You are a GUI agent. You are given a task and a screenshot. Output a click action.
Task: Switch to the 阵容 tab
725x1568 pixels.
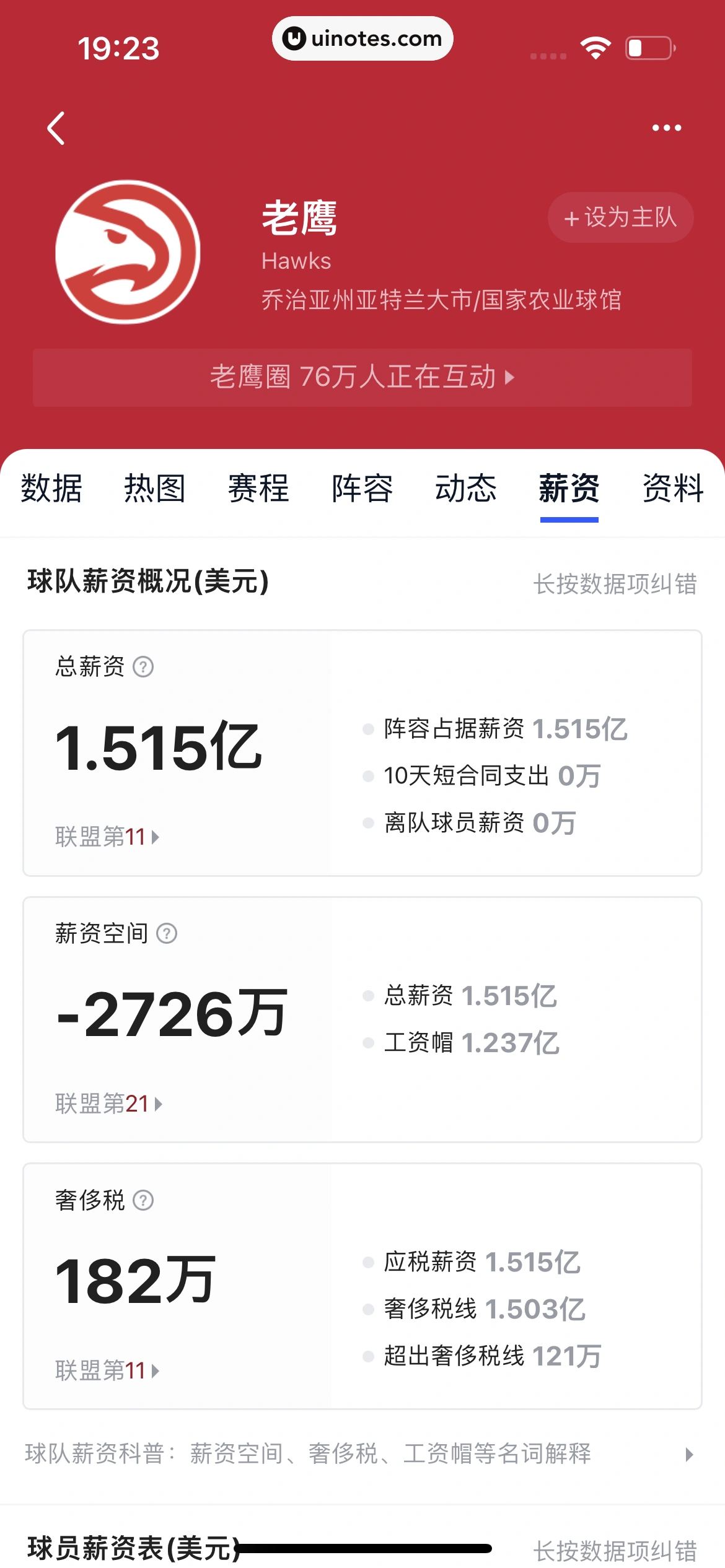pyautogui.click(x=361, y=490)
